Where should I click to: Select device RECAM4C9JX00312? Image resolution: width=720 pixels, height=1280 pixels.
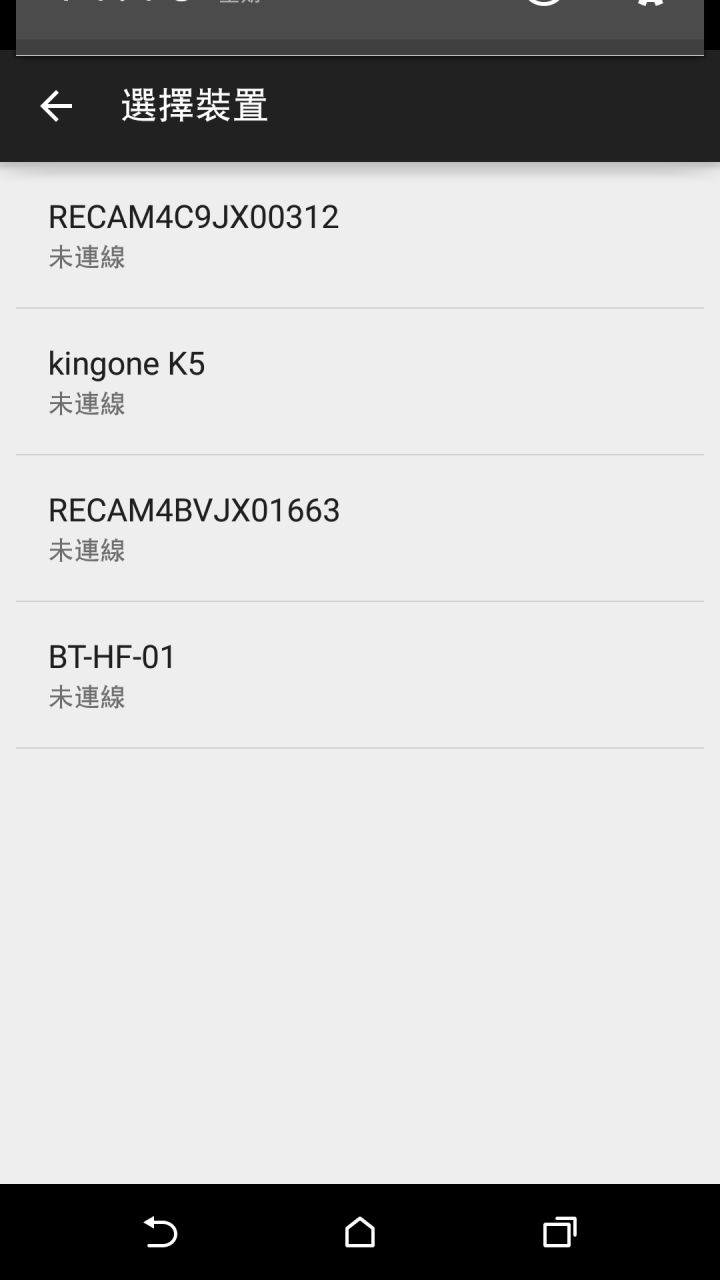[360, 235]
